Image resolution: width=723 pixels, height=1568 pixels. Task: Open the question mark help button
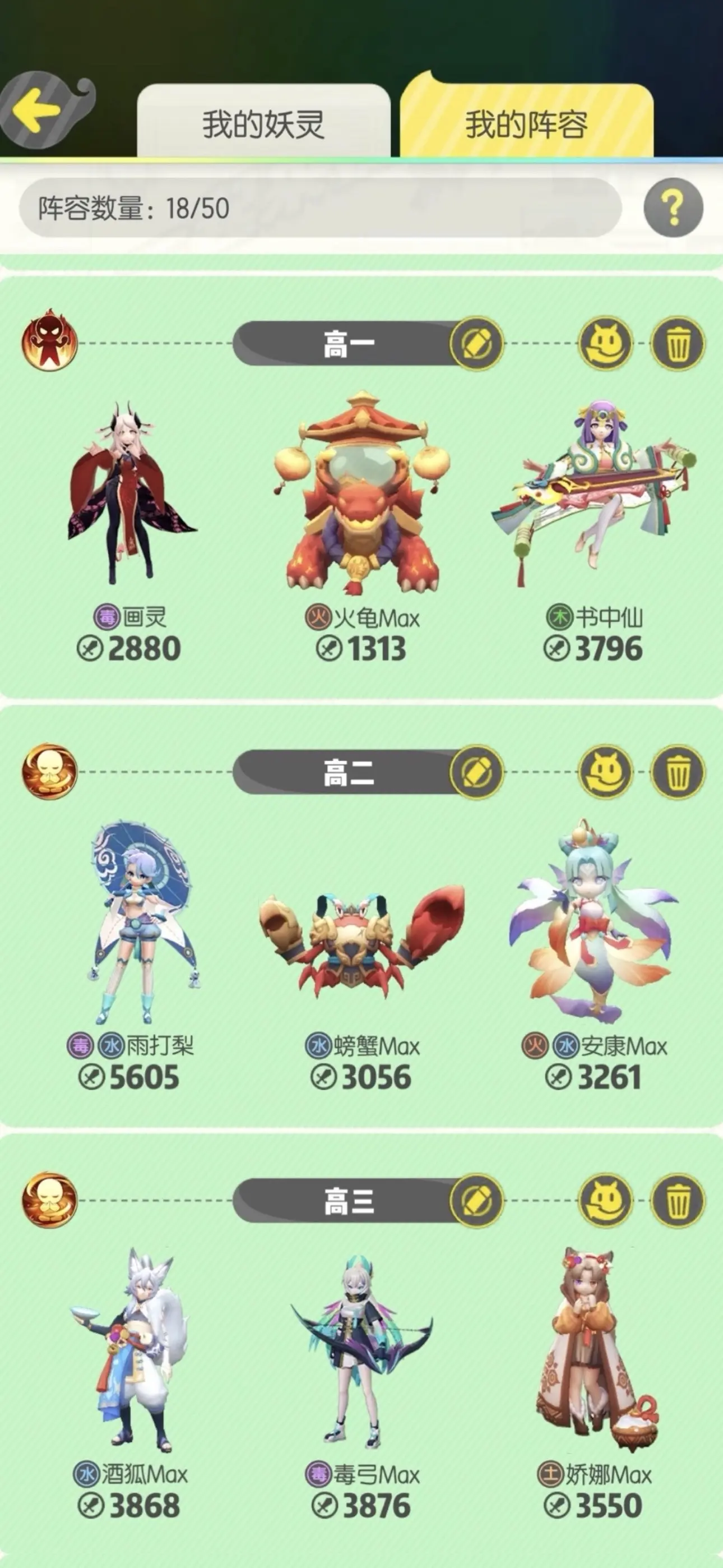pos(673,207)
